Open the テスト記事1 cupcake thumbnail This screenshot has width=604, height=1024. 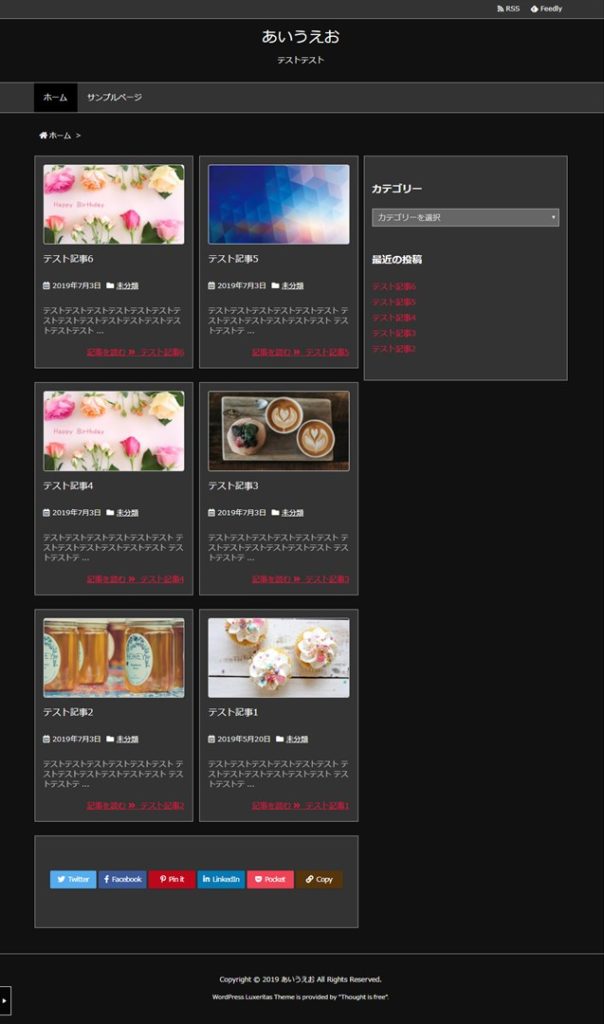tap(278, 657)
